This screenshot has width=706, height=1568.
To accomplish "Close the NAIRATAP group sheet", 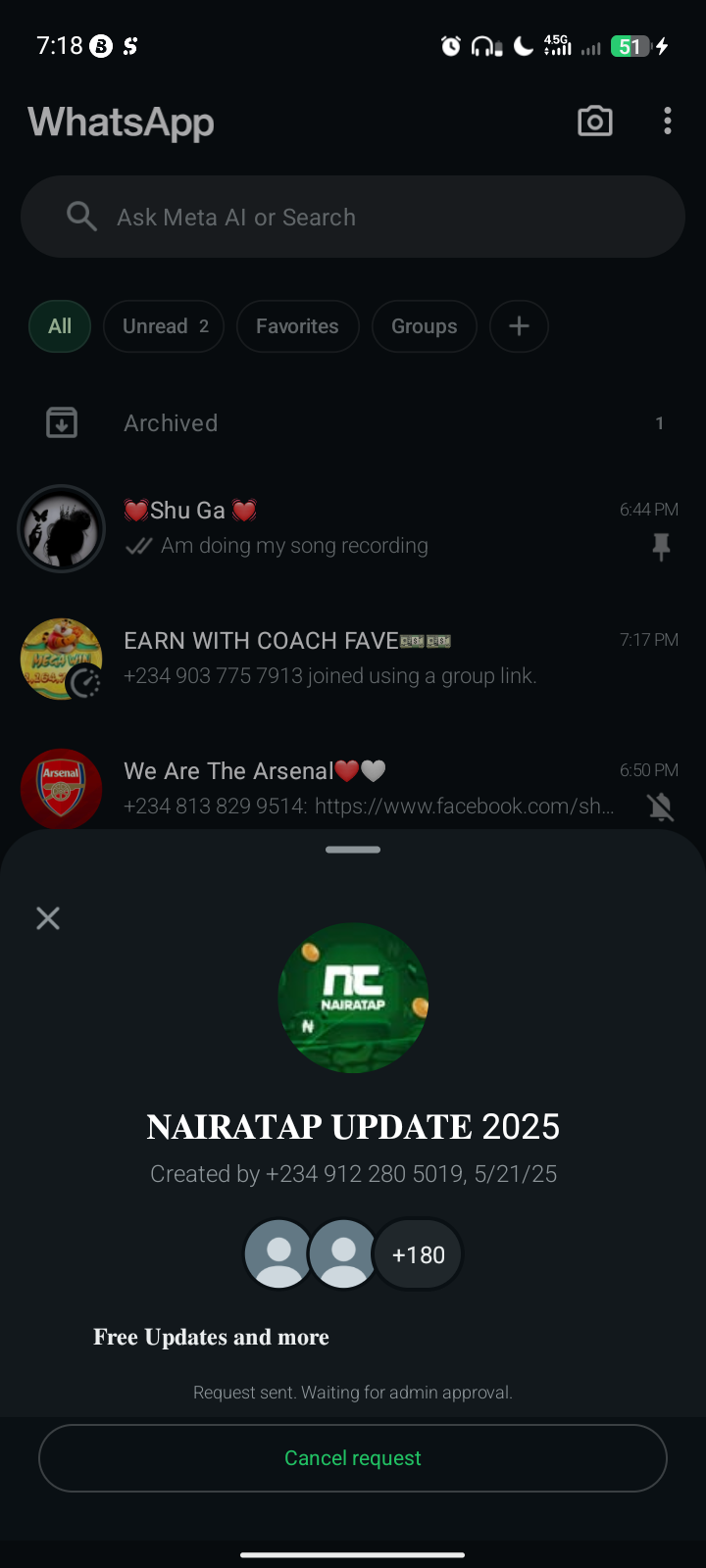I will (x=48, y=918).
